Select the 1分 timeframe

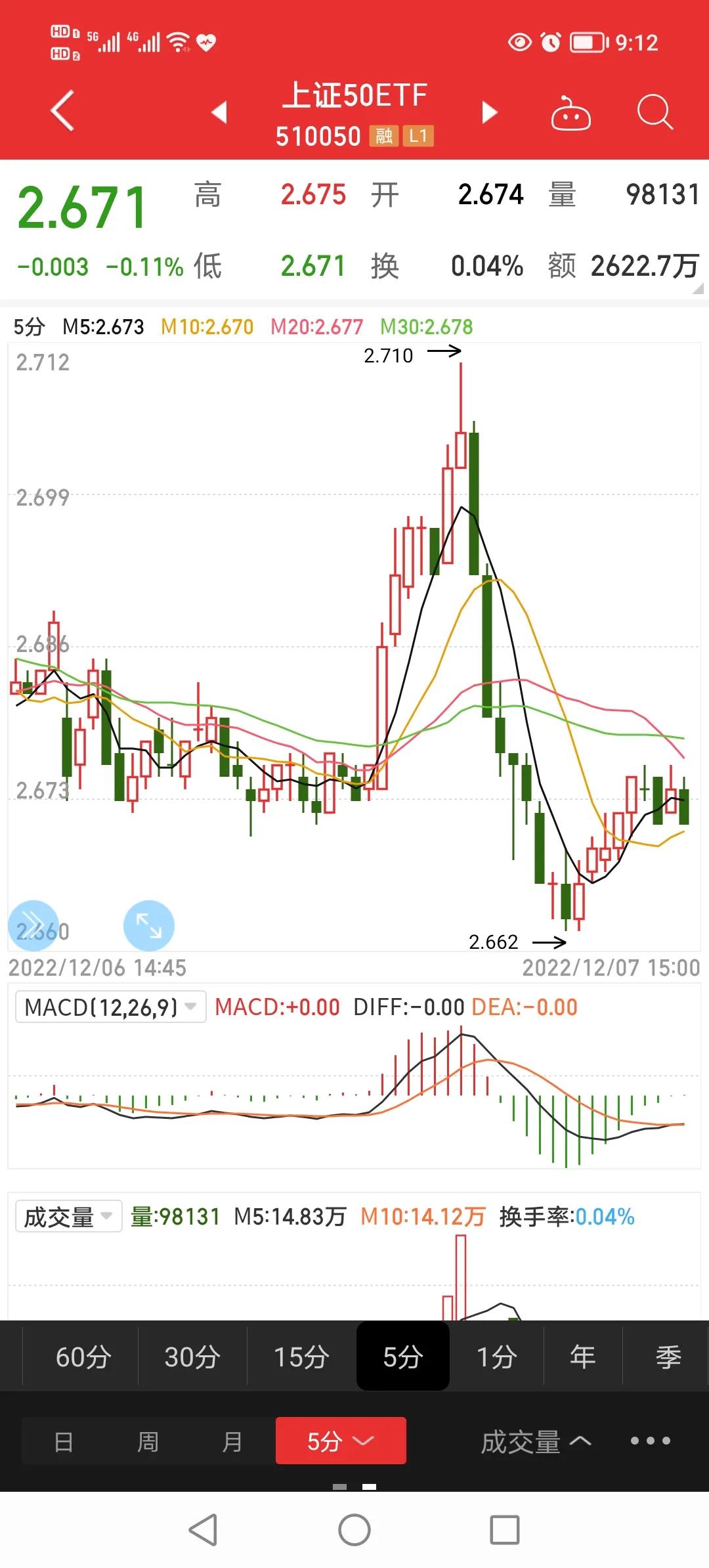pyautogui.click(x=496, y=1357)
